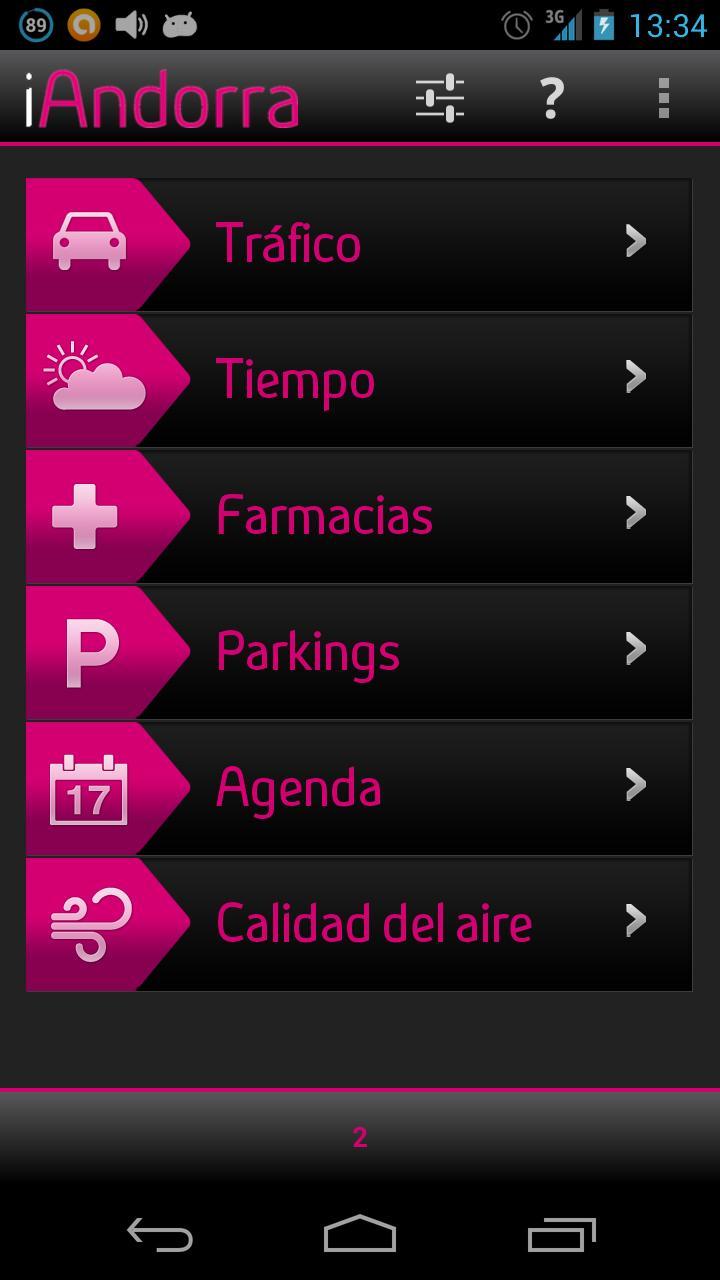This screenshot has height=1280, width=720.
Task: Tap the Android home button
Action: pyautogui.click(x=360, y=1237)
